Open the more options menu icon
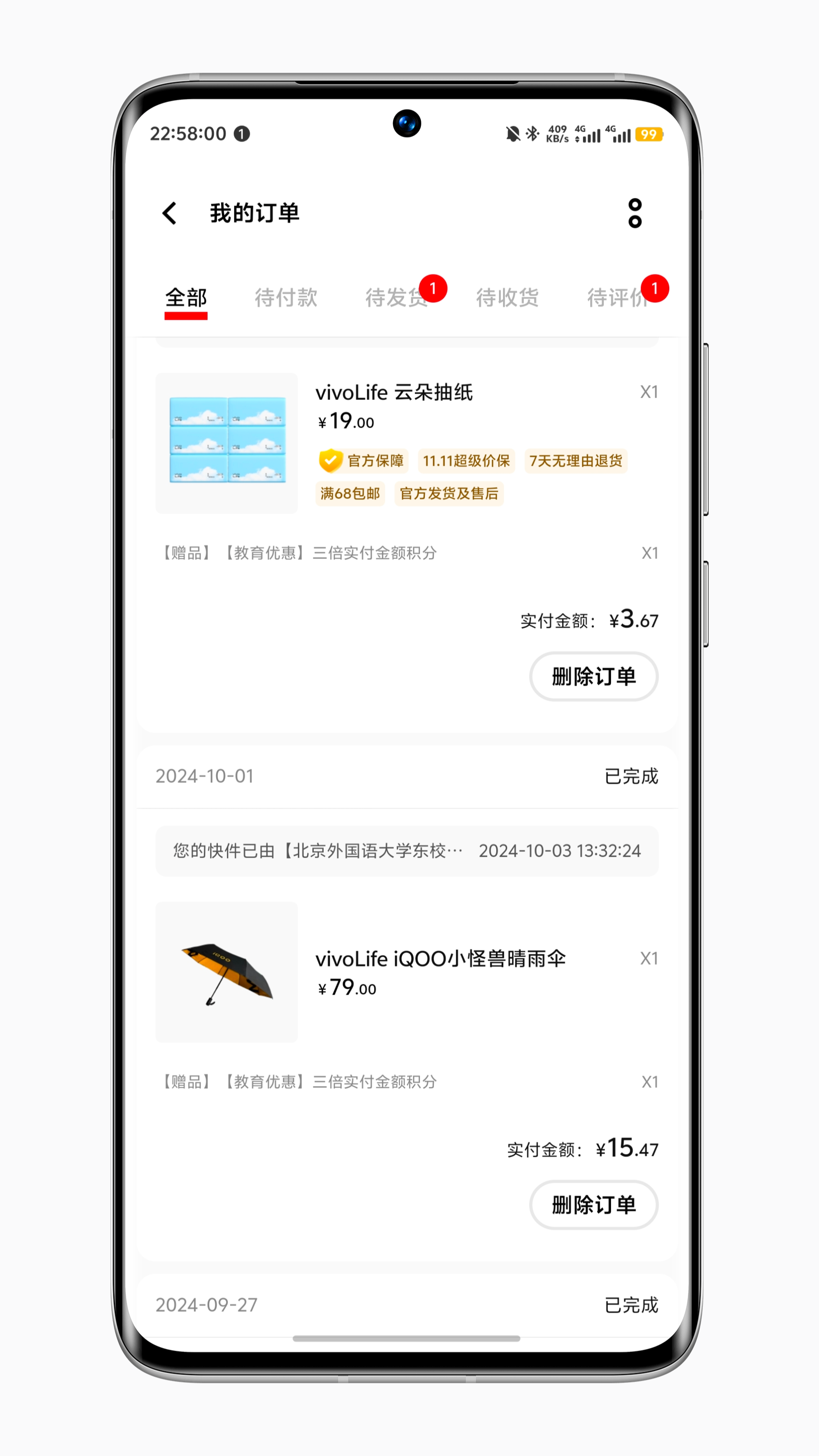819x1456 pixels. click(x=635, y=213)
